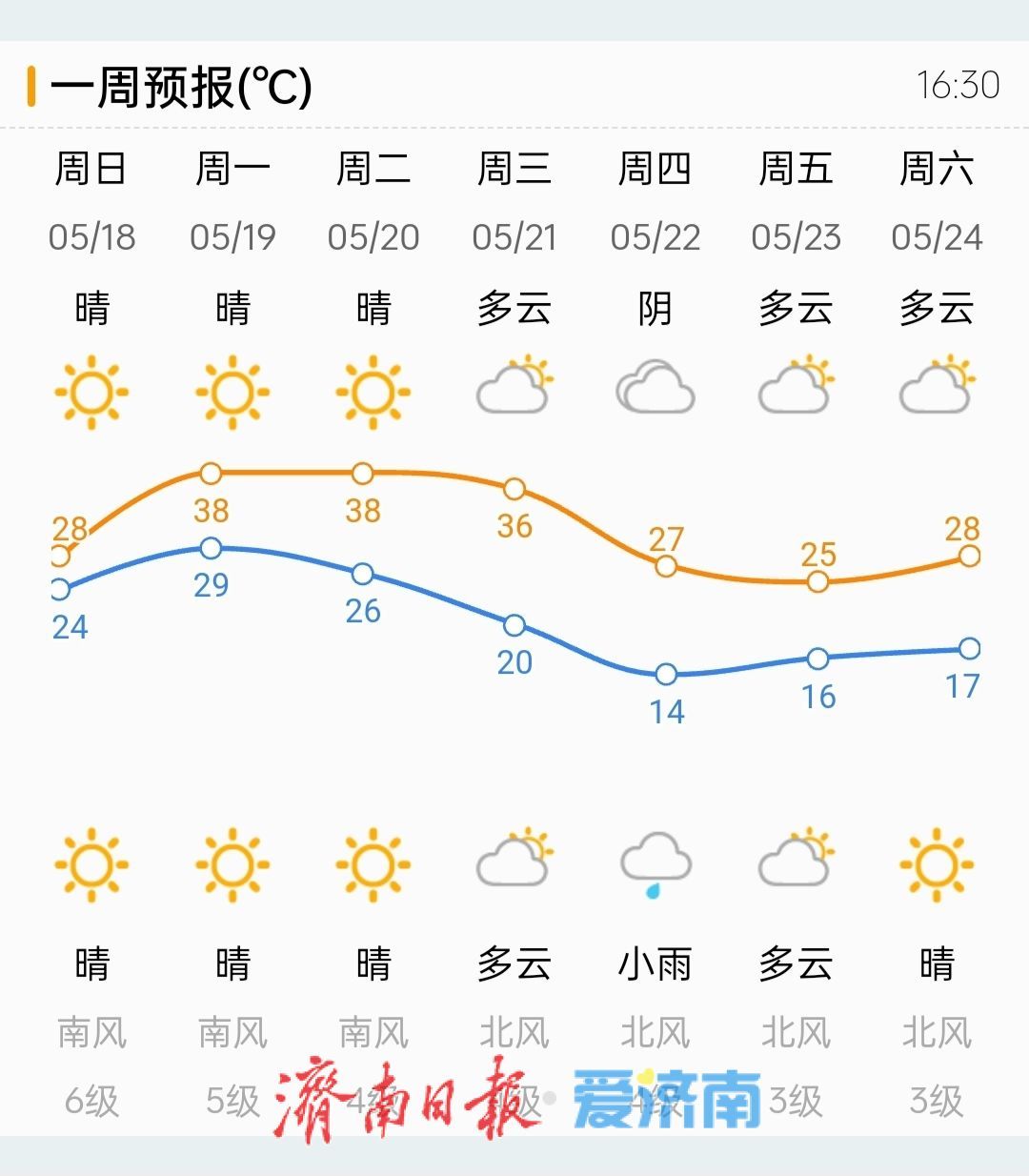Select the overcast cloud icon for 周四
Screen dimensions: 1029x1176
[x=656, y=386]
